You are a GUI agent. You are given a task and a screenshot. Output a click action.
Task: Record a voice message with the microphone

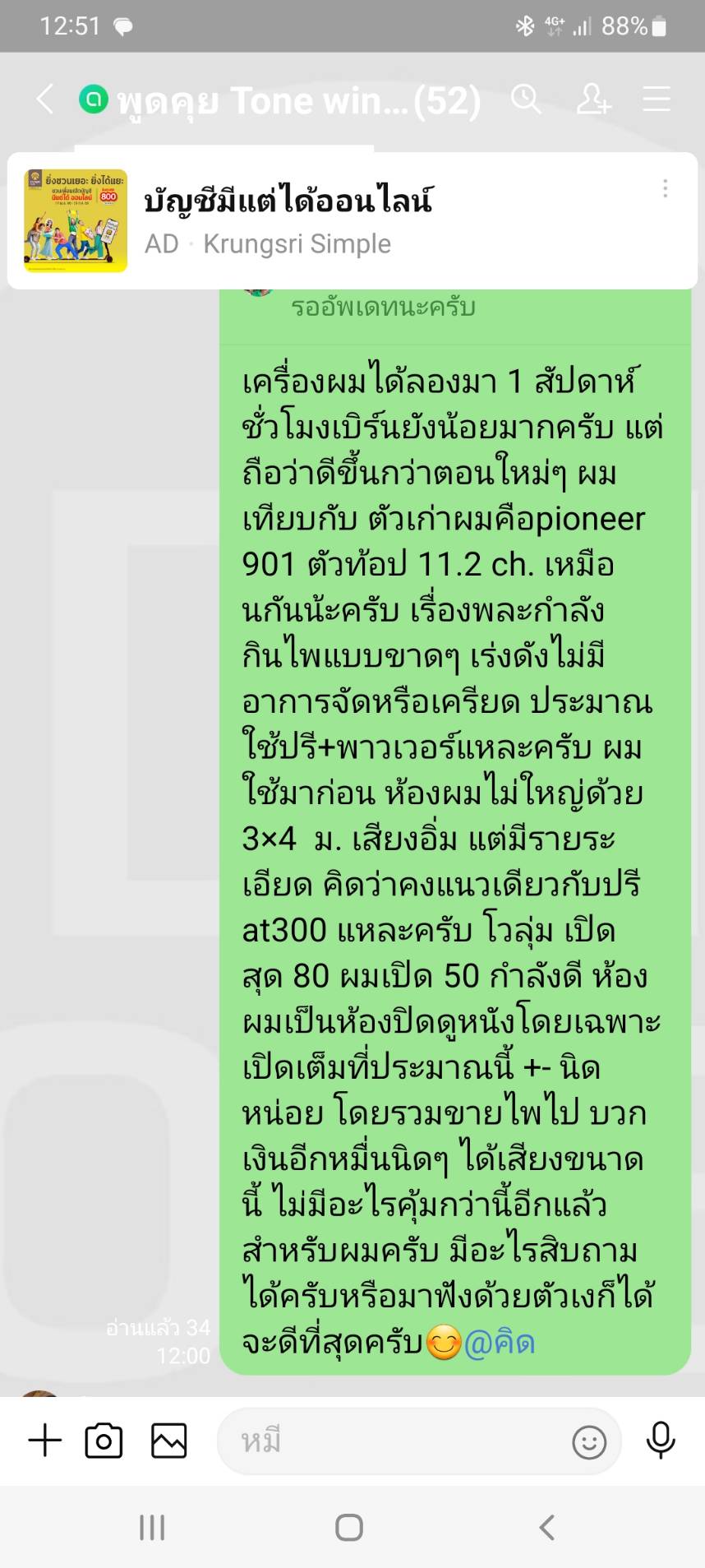pyautogui.click(x=661, y=1441)
